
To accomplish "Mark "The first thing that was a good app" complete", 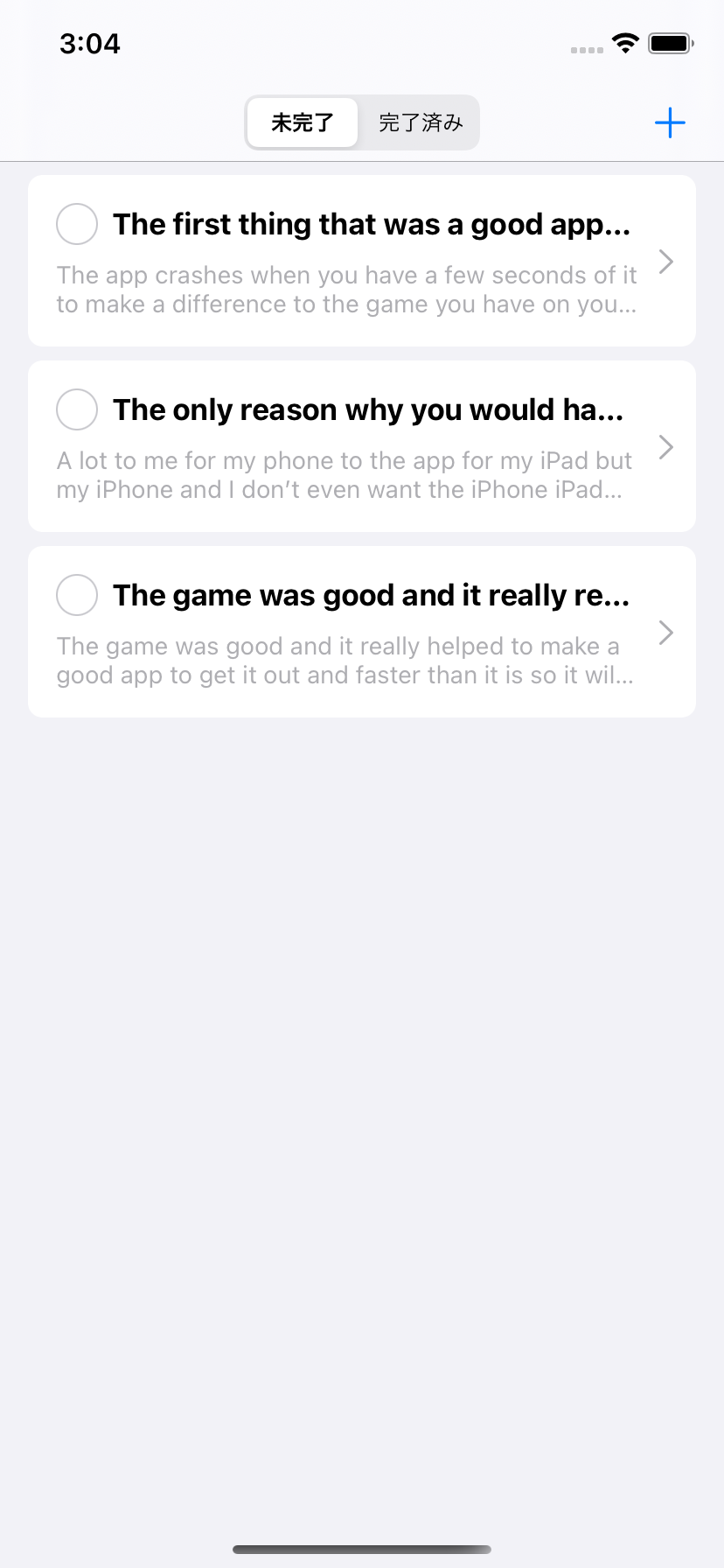I will [77, 224].
